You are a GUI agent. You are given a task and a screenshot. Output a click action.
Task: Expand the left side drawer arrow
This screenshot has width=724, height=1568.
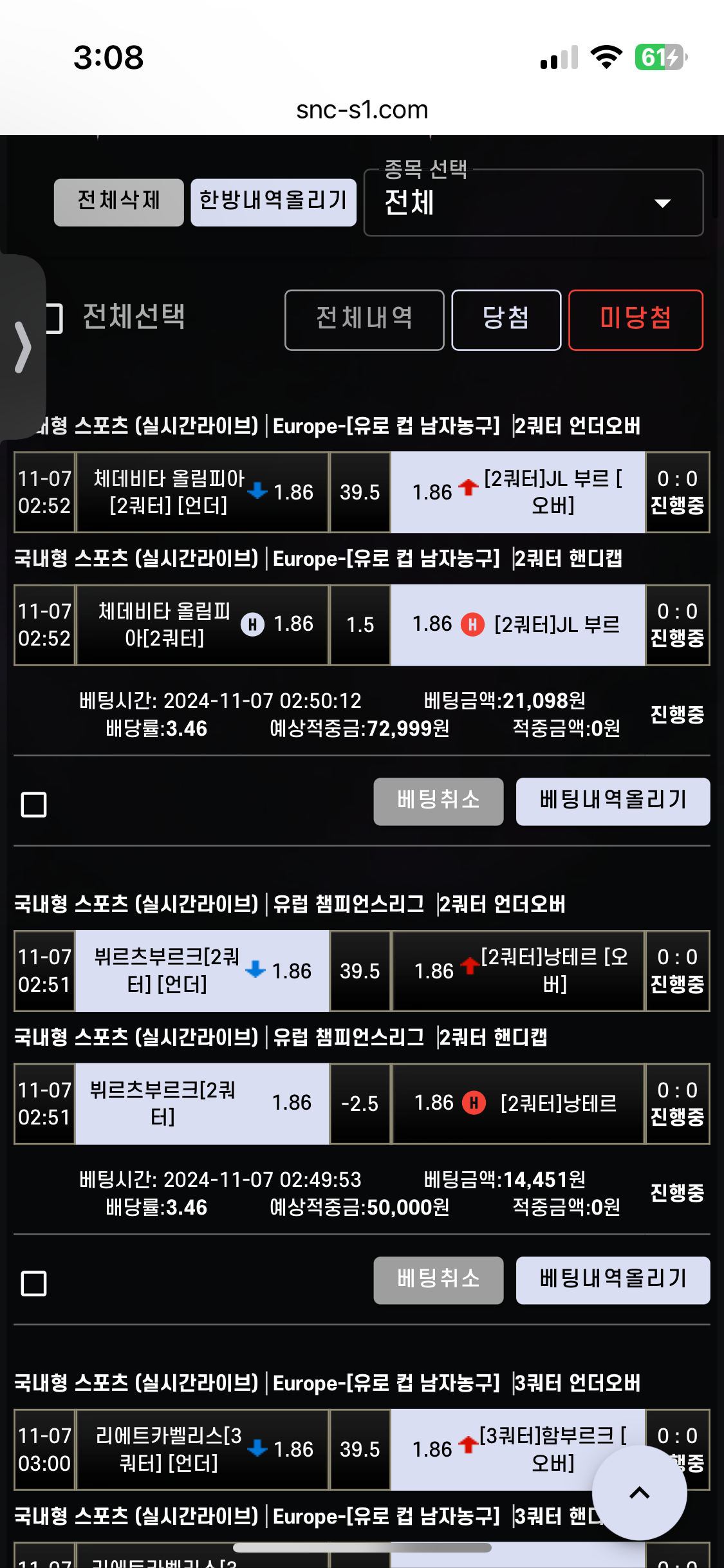click(x=23, y=347)
